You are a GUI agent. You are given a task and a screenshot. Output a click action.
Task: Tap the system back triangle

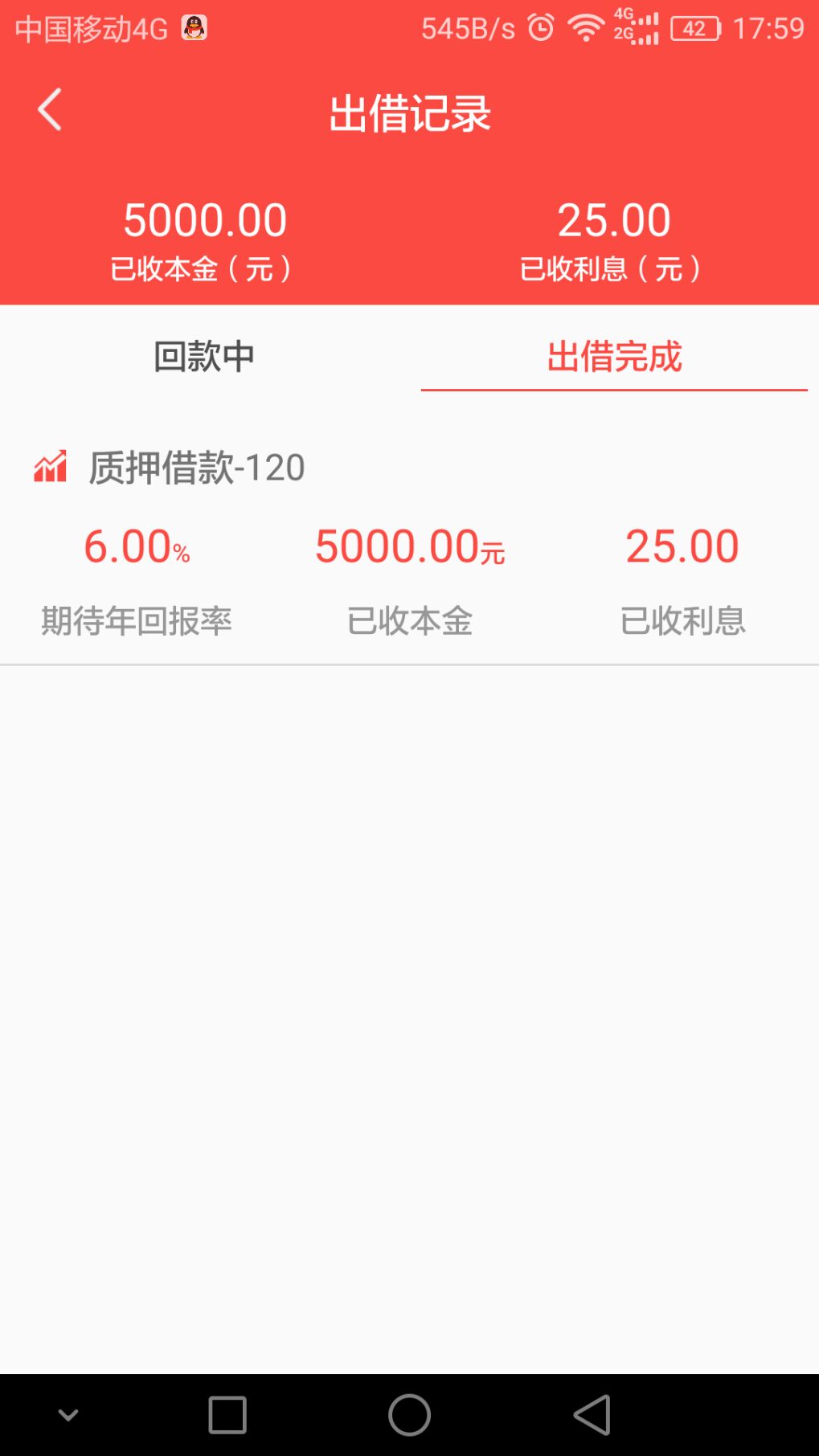(592, 1414)
